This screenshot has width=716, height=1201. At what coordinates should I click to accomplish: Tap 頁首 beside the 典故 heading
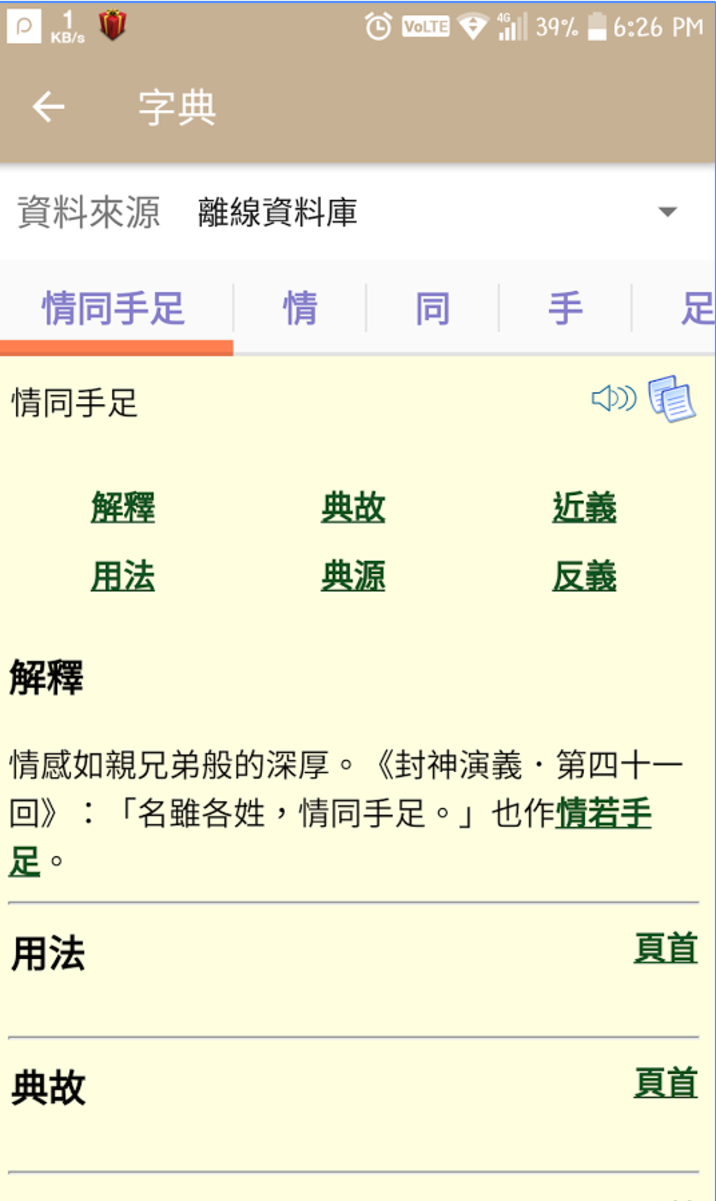pos(665,1082)
